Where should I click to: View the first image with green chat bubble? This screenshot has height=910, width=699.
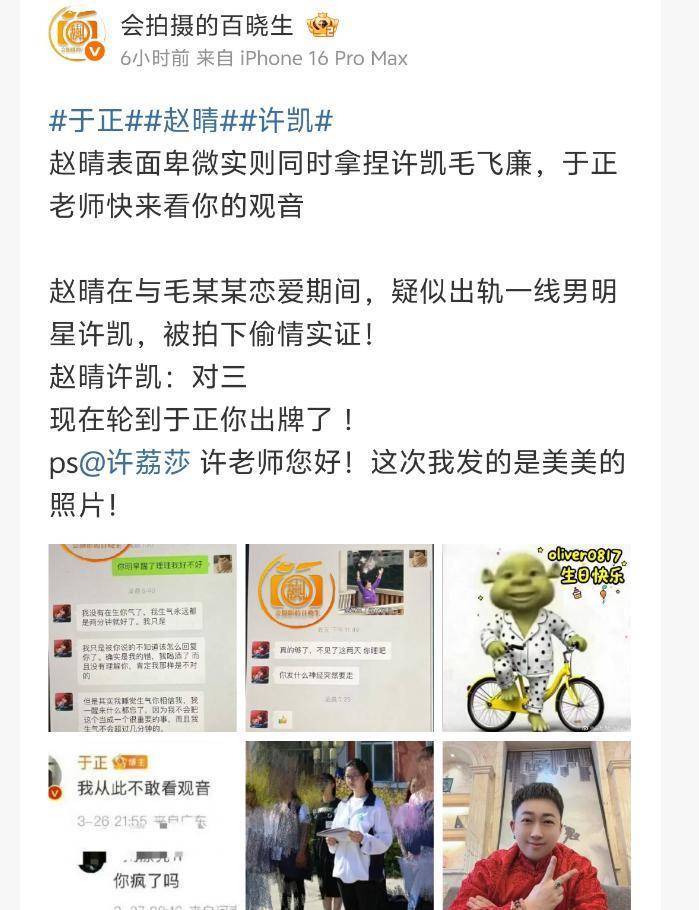[143, 638]
